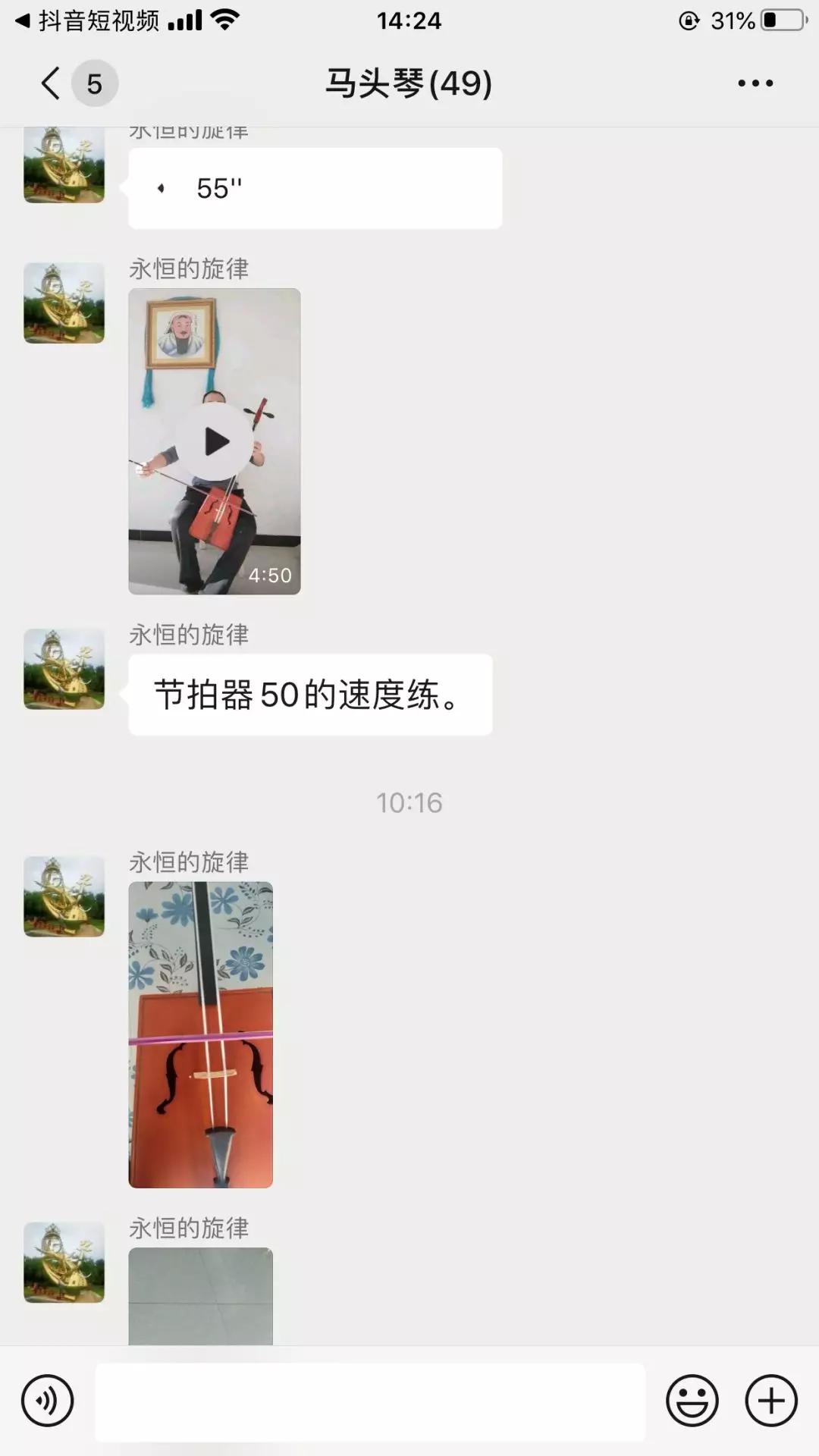This screenshot has width=819, height=1456.
Task: Open the 马头琴(49) group title
Action: pos(409,82)
